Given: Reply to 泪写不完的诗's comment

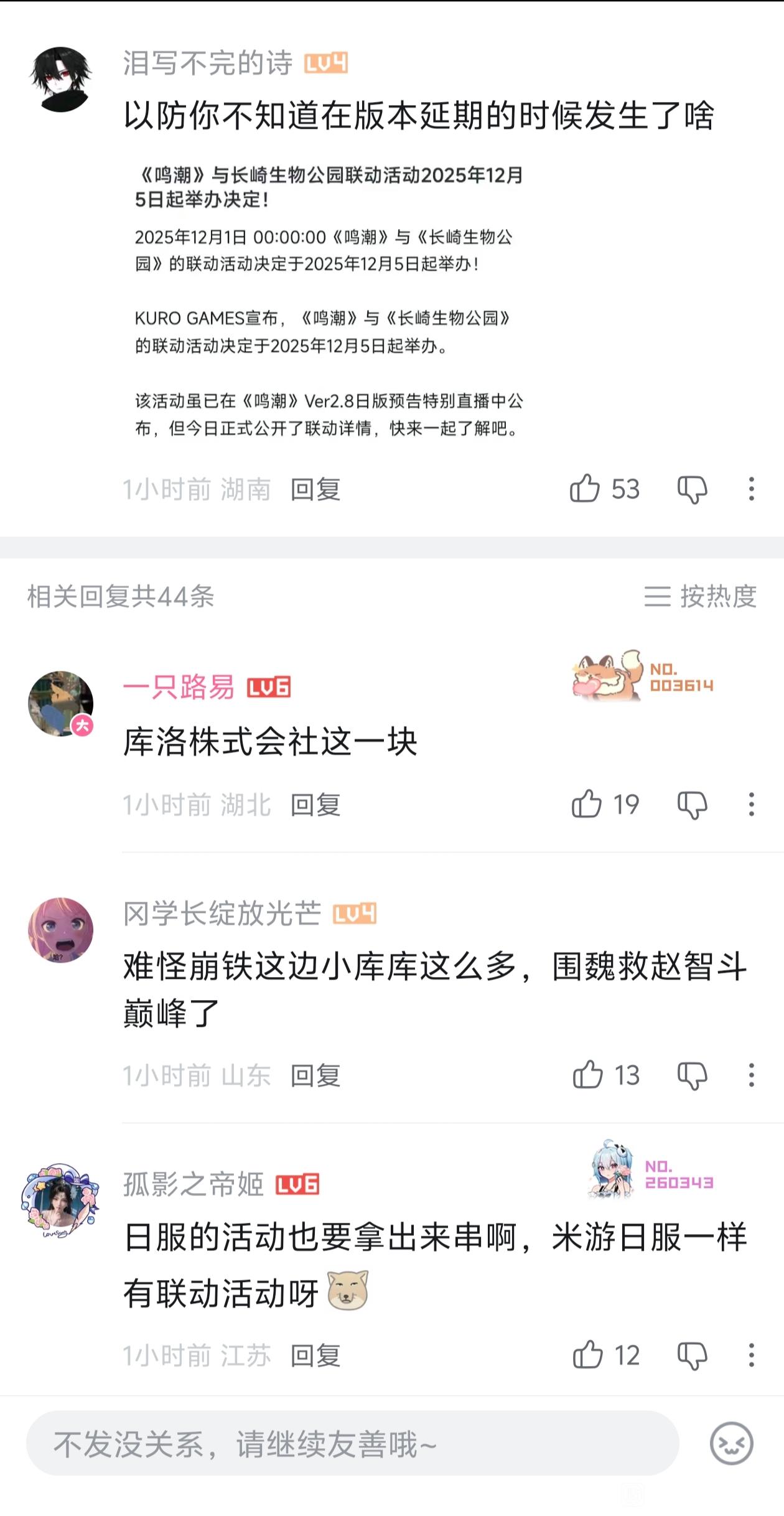Looking at the screenshot, I should [315, 490].
